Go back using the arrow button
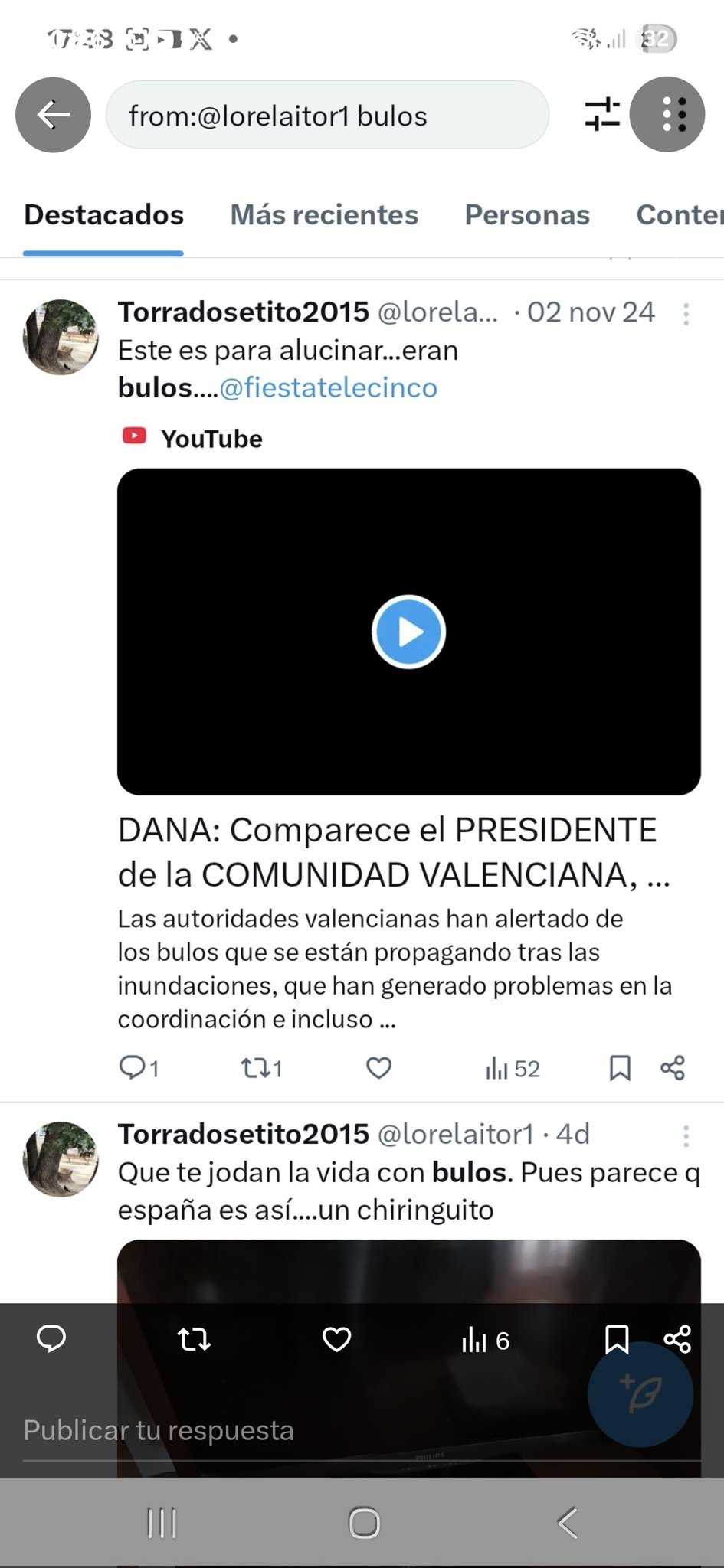 [x=53, y=115]
